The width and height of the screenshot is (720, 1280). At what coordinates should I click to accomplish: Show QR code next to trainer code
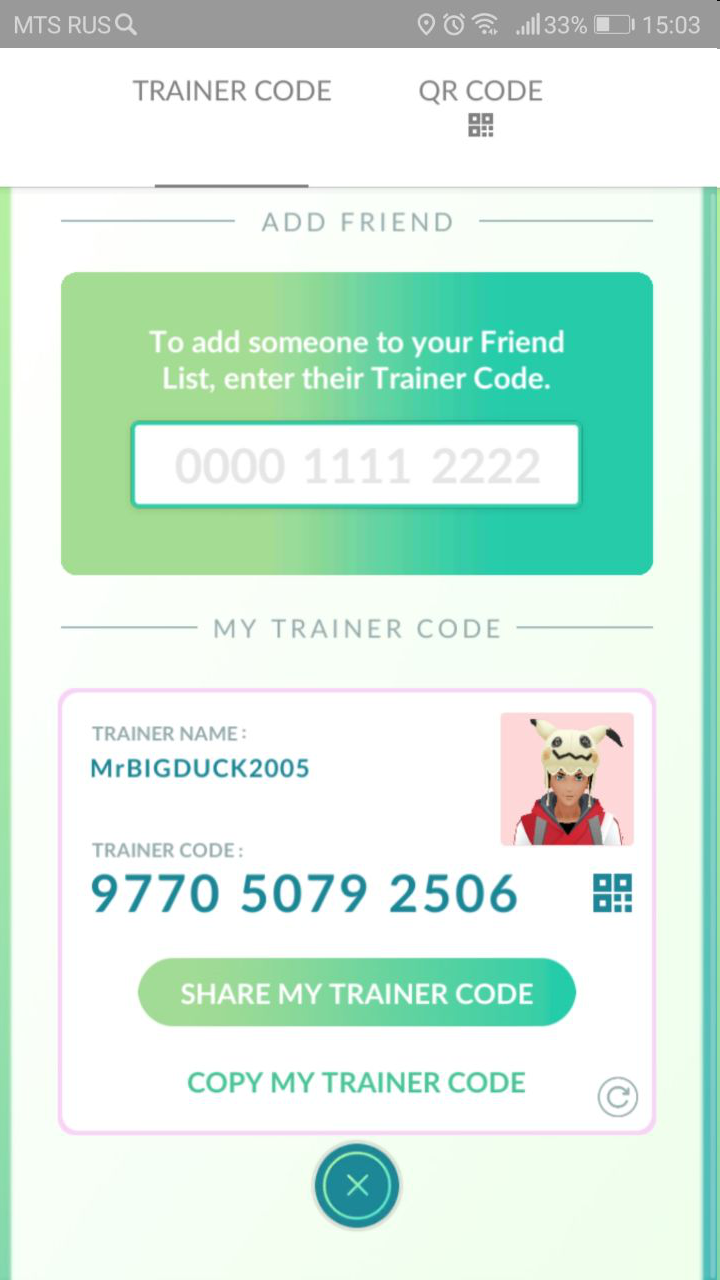pyautogui.click(x=612, y=893)
